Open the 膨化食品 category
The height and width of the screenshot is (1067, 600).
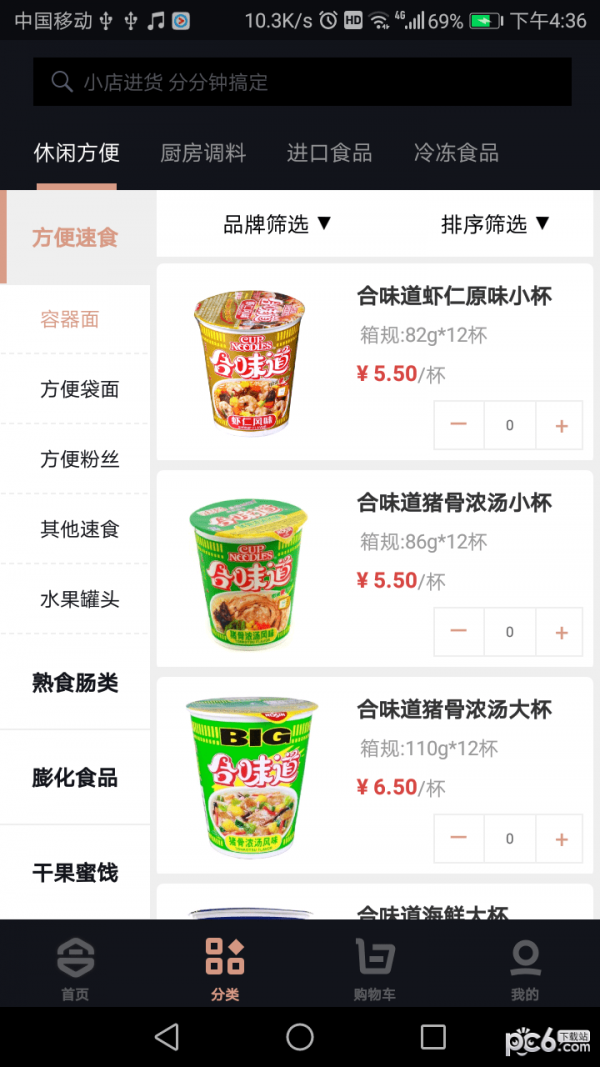click(75, 778)
